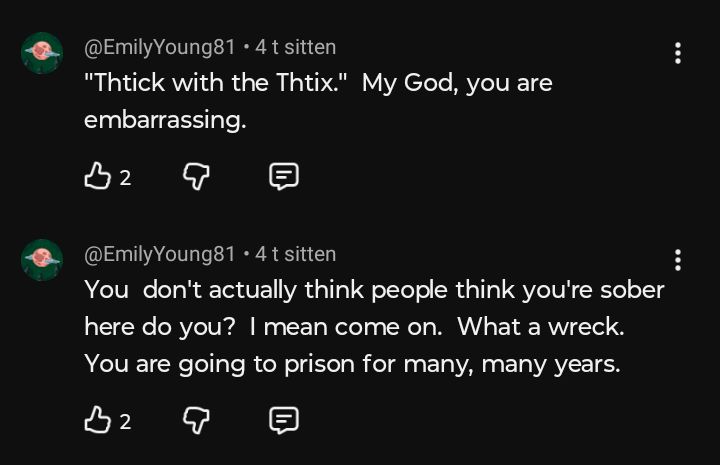Open @EmilyYoung81 username above "sober" comment
This screenshot has width=720, height=465.
[x=160, y=254]
